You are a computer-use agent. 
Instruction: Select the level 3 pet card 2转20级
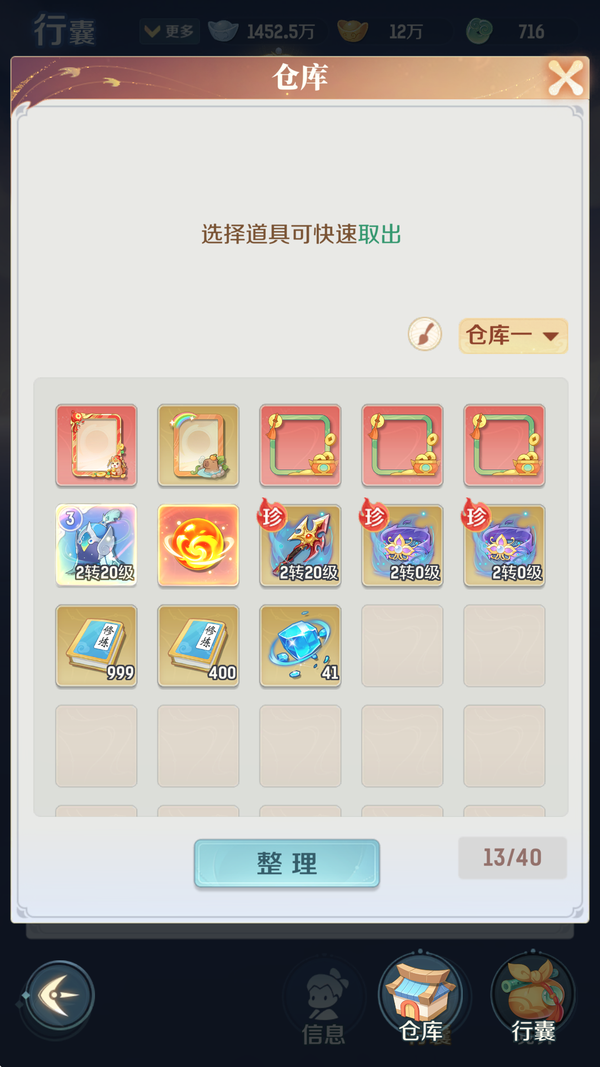pyautogui.click(x=96, y=545)
